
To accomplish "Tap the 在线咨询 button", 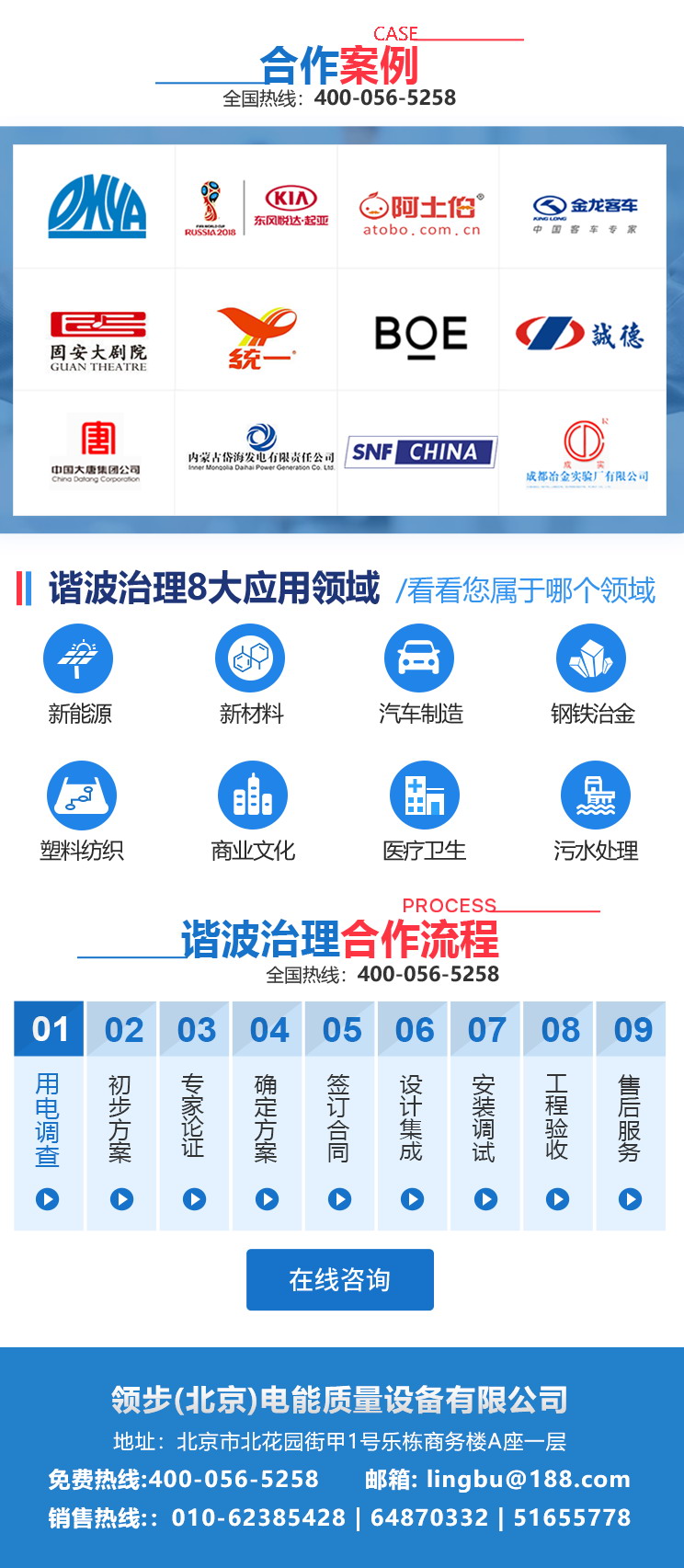I will (339, 1279).
